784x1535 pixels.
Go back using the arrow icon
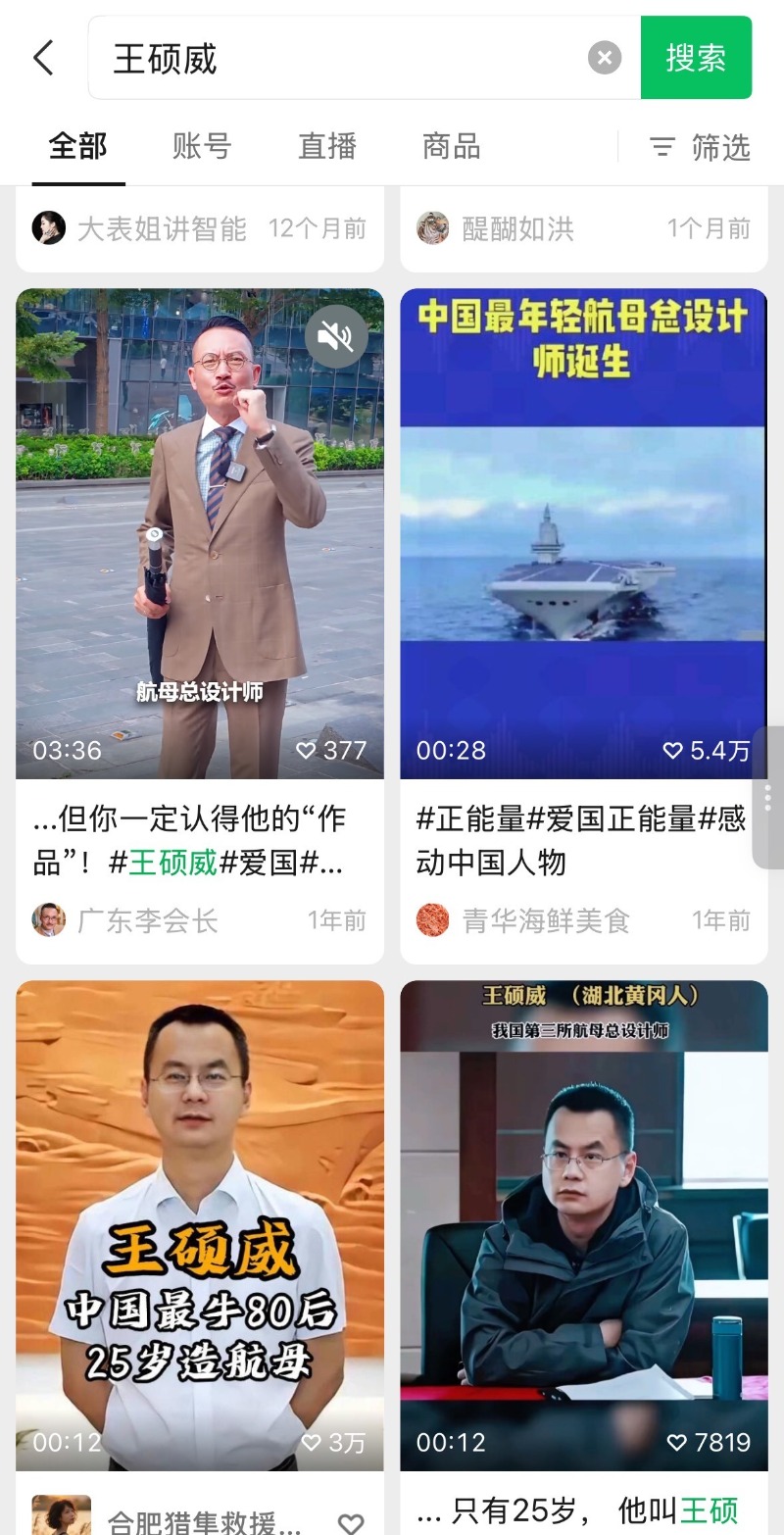tap(43, 58)
